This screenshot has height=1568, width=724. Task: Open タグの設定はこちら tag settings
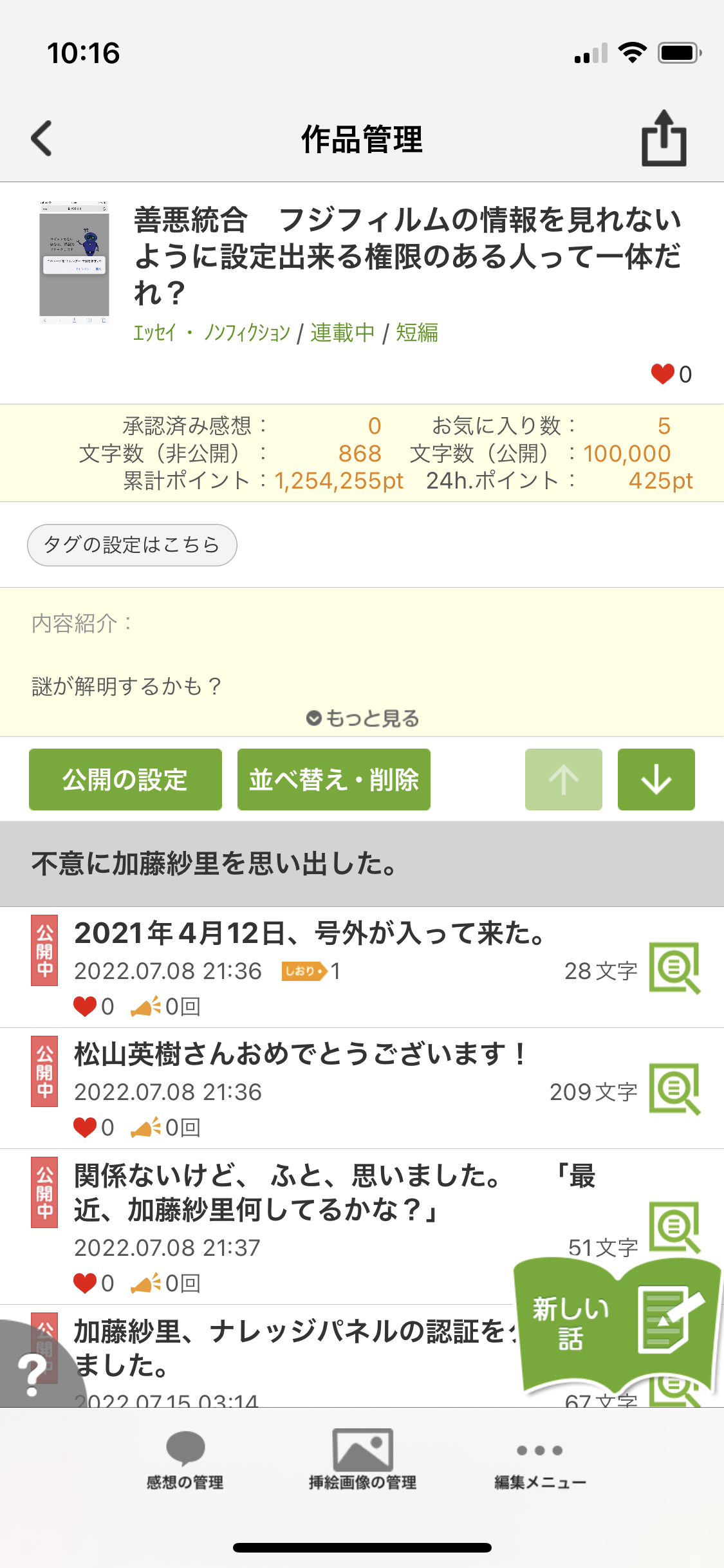click(x=132, y=545)
